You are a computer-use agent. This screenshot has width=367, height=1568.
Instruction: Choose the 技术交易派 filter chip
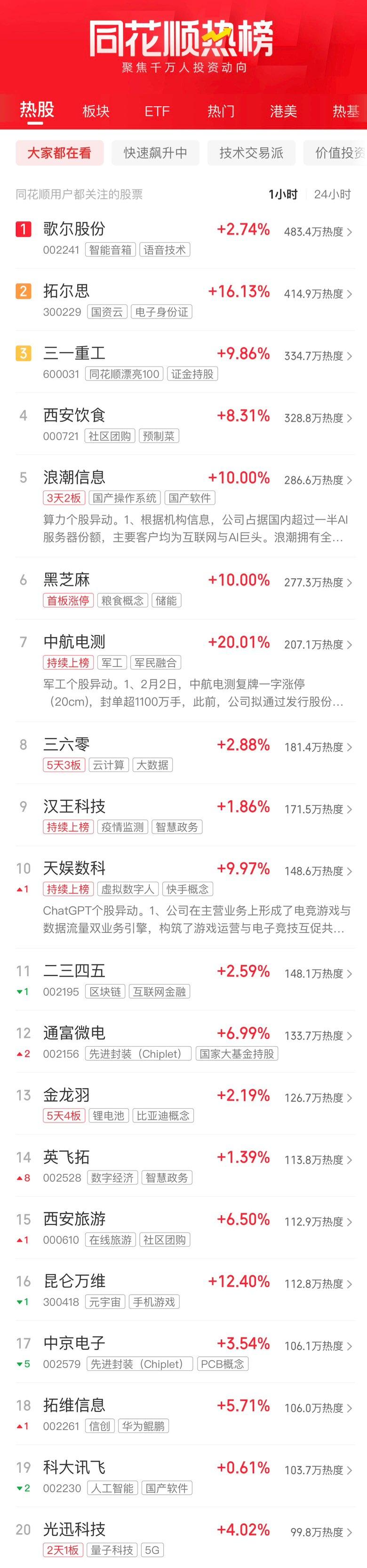(251, 153)
